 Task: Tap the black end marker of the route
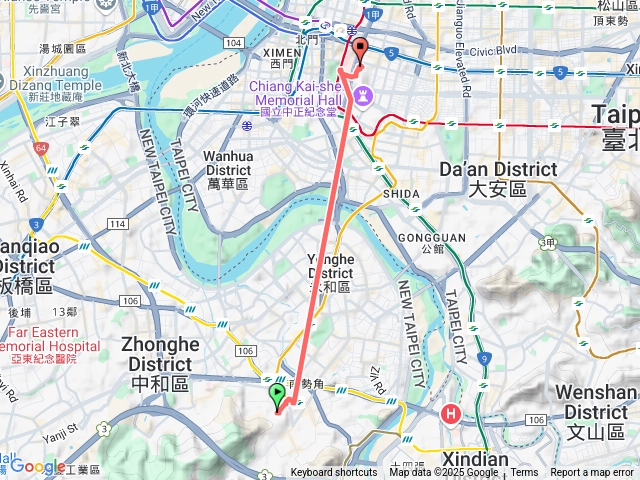(x=360, y=52)
